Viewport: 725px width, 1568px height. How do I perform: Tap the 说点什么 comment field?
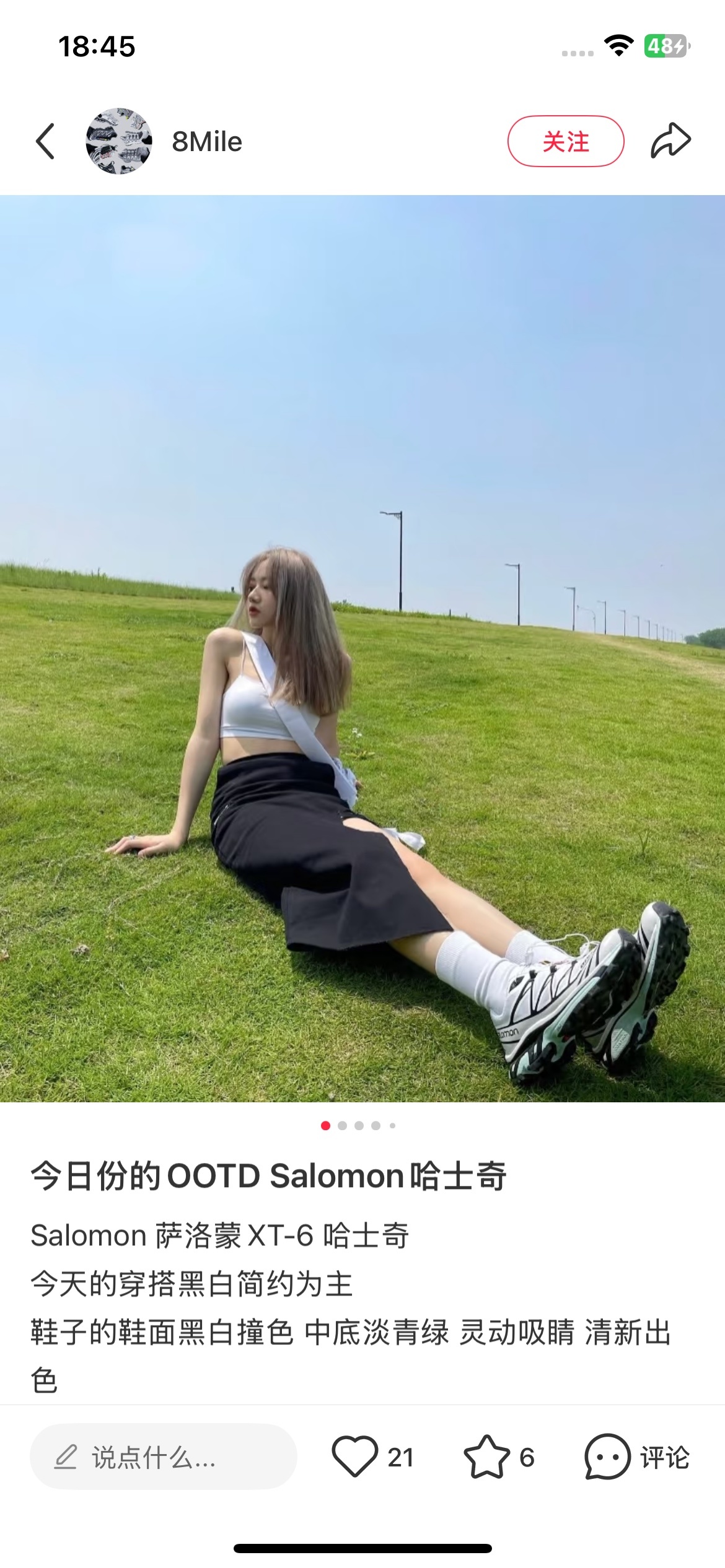tap(164, 1457)
